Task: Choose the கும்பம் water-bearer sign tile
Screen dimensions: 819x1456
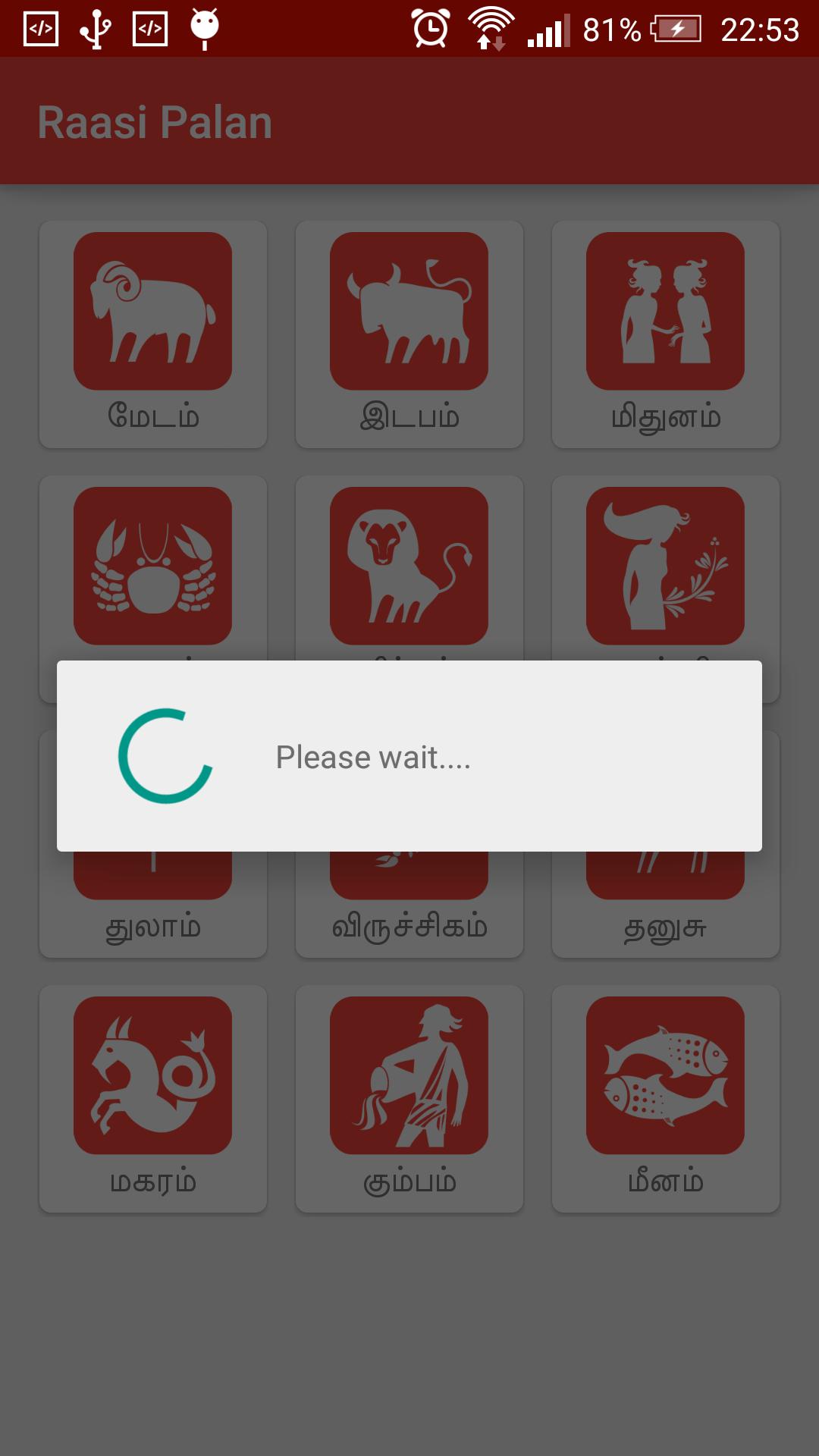Action: click(x=409, y=1098)
